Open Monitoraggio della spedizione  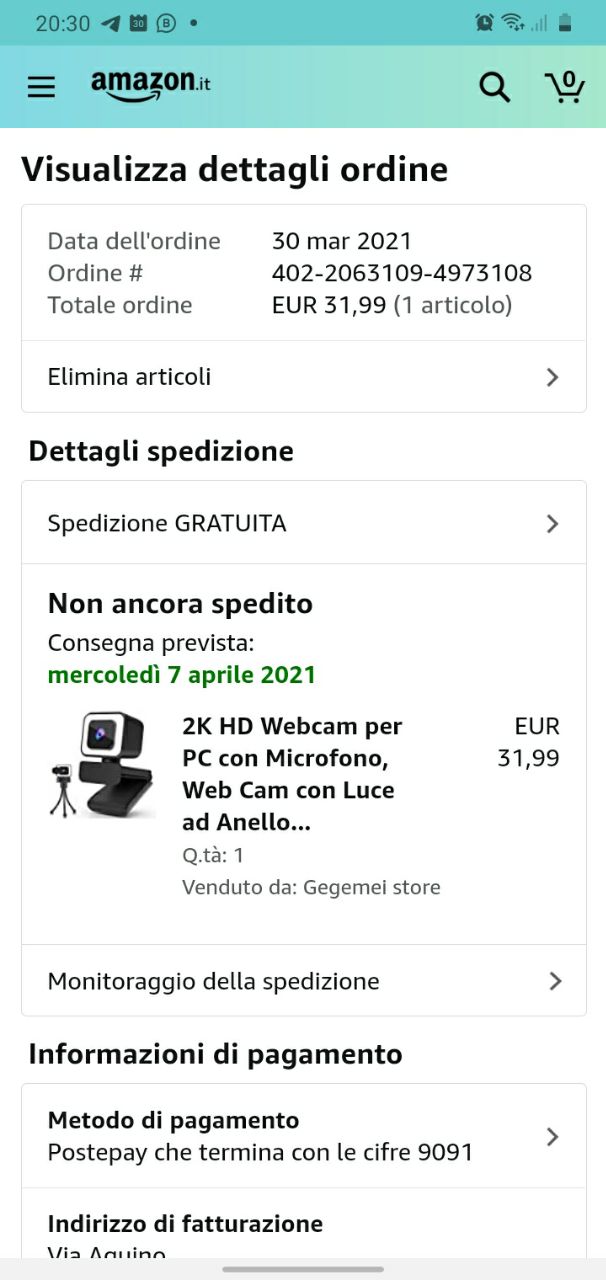[304, 981]
